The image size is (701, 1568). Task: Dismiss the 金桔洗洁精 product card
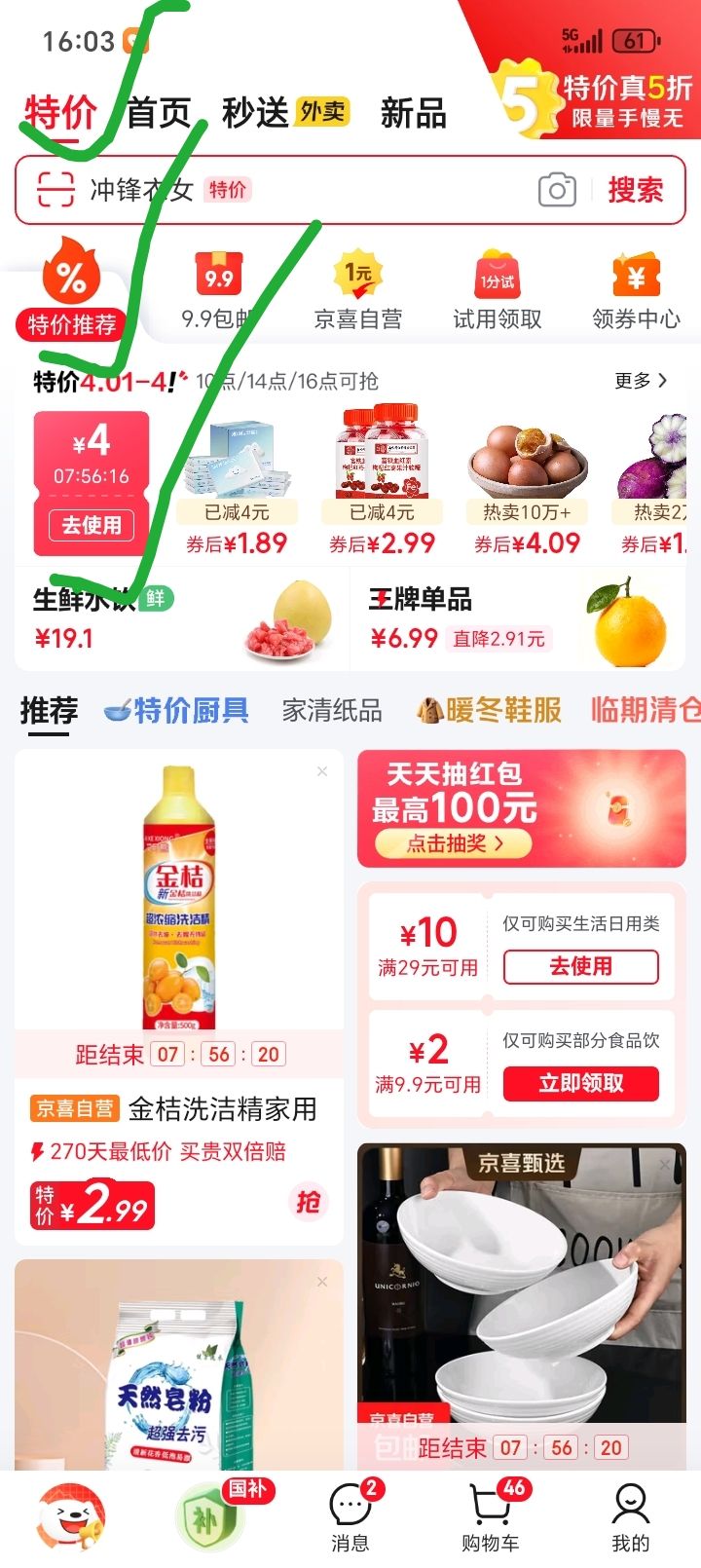pyautogui.click(x=322, y=770)
